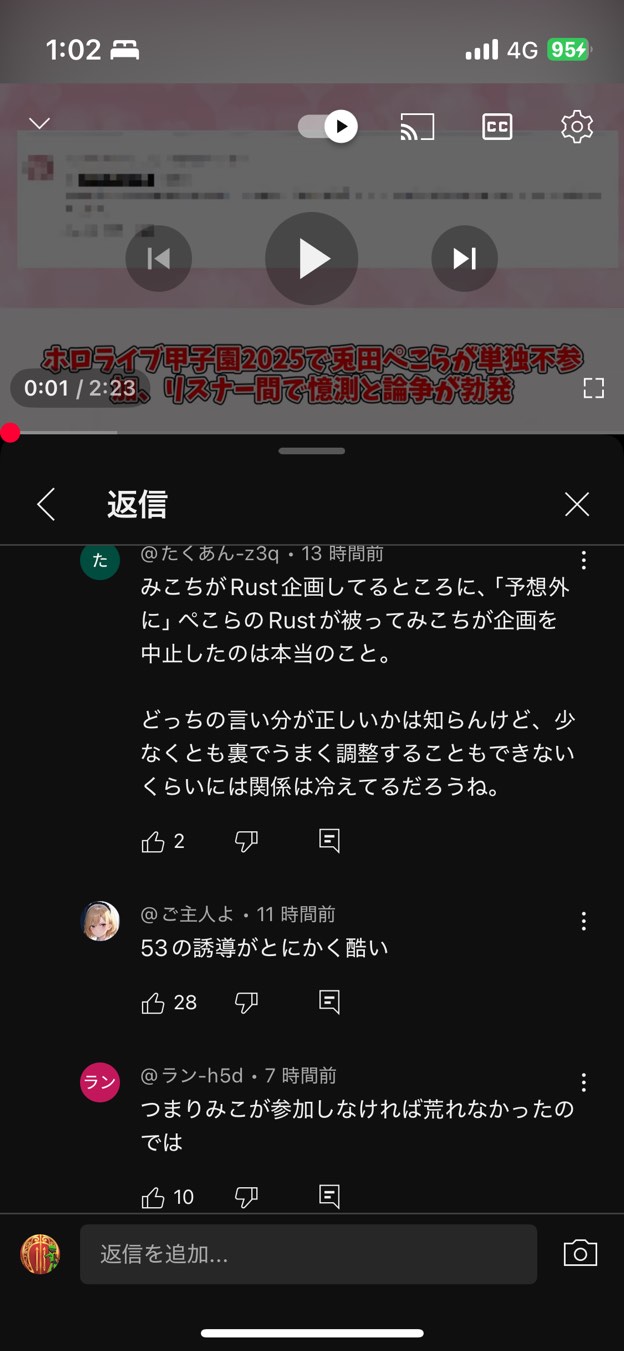The width and height of the screenshot is (624, 1351).
Task: Like the comment by たくあん-z3q
Action: (x=153, y=842)
